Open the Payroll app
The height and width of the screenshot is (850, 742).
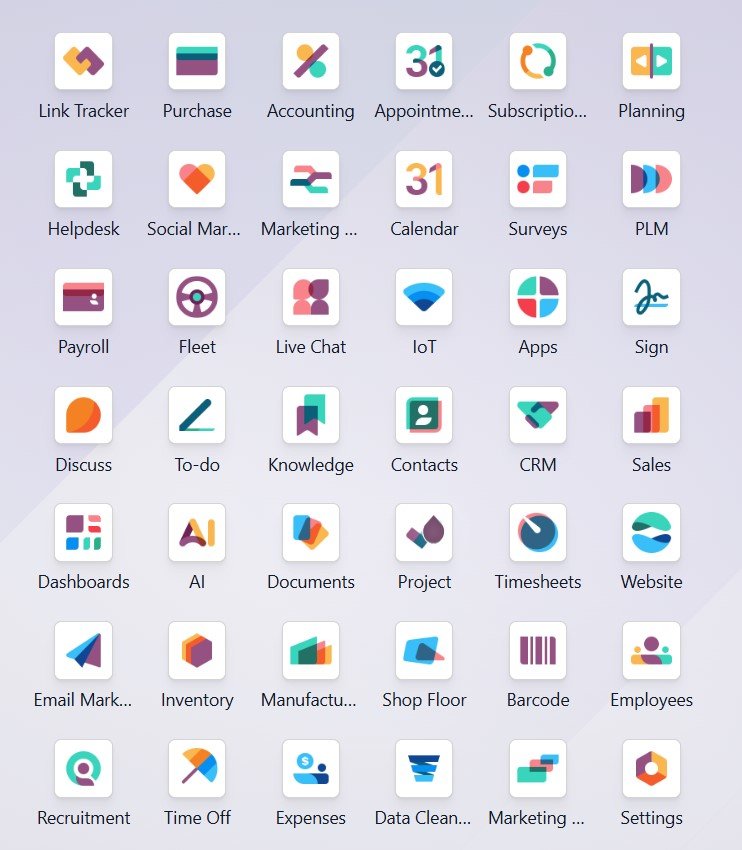tap(84, 298)
